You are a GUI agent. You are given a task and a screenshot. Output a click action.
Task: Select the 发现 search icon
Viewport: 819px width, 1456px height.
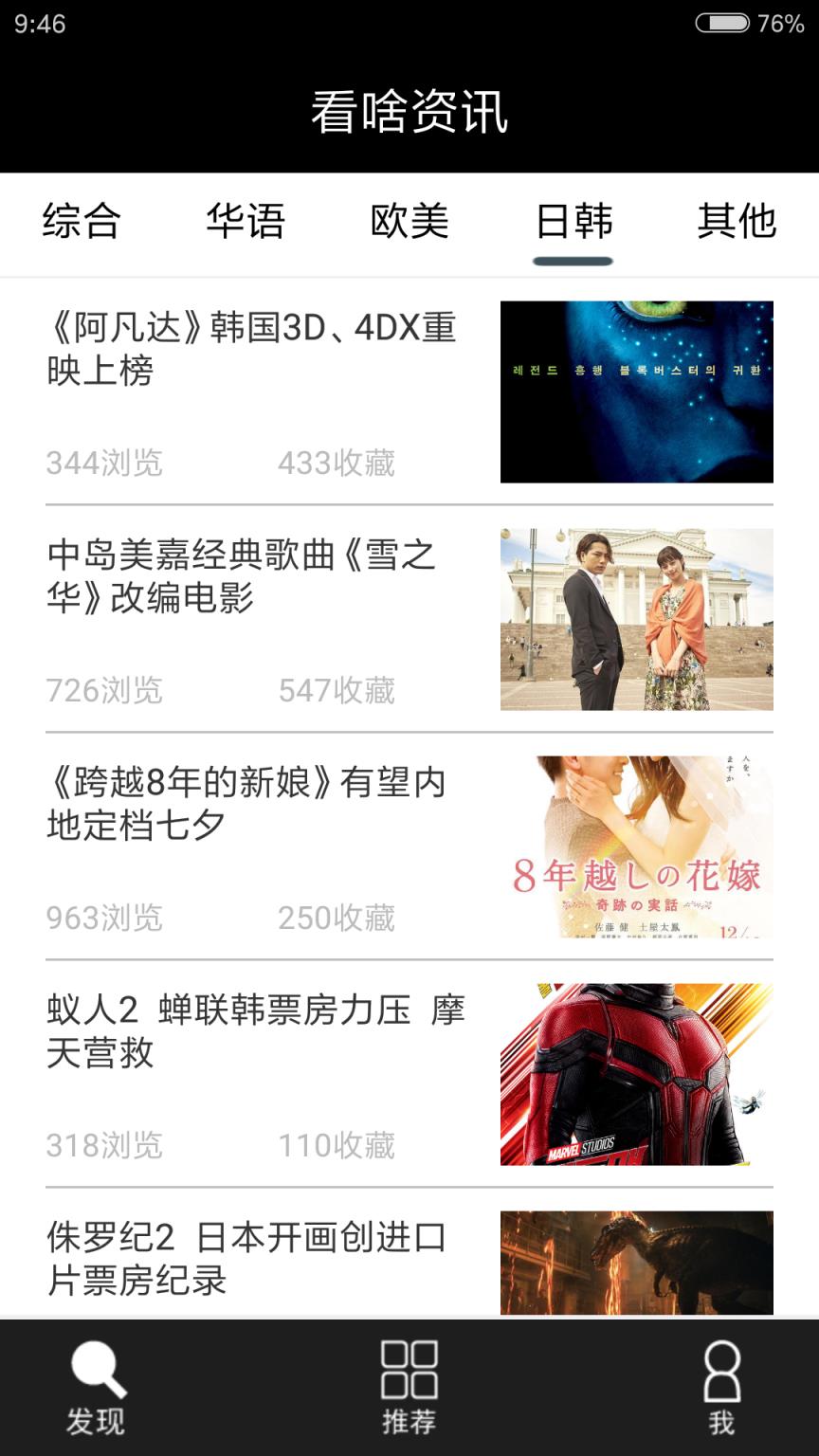[x=92, y=1380]
